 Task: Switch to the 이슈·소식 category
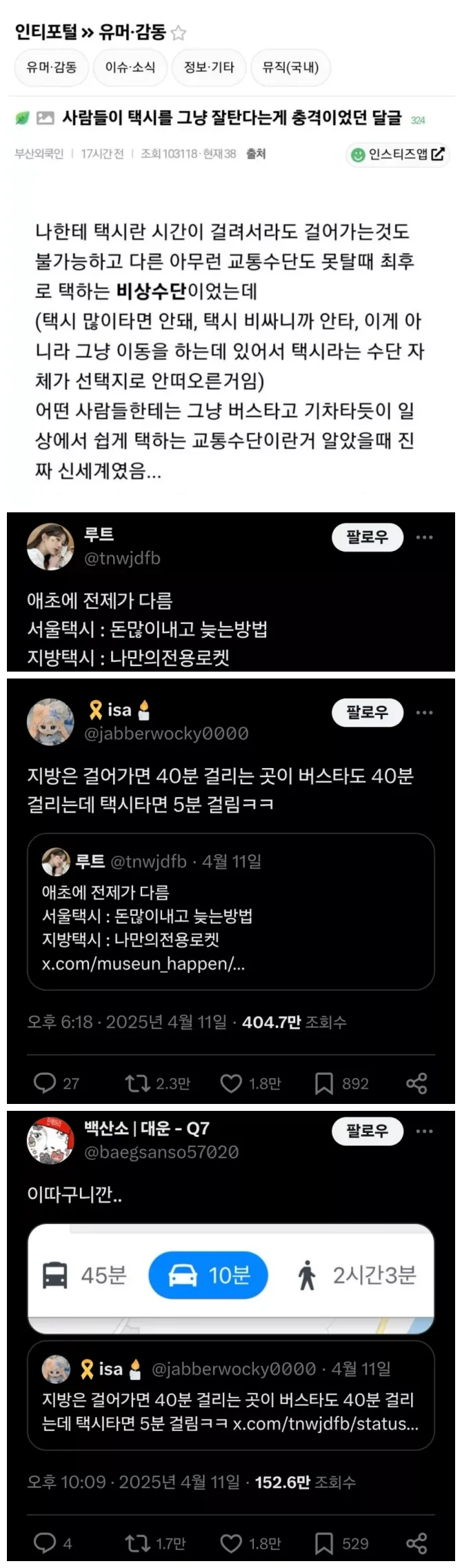130,67
